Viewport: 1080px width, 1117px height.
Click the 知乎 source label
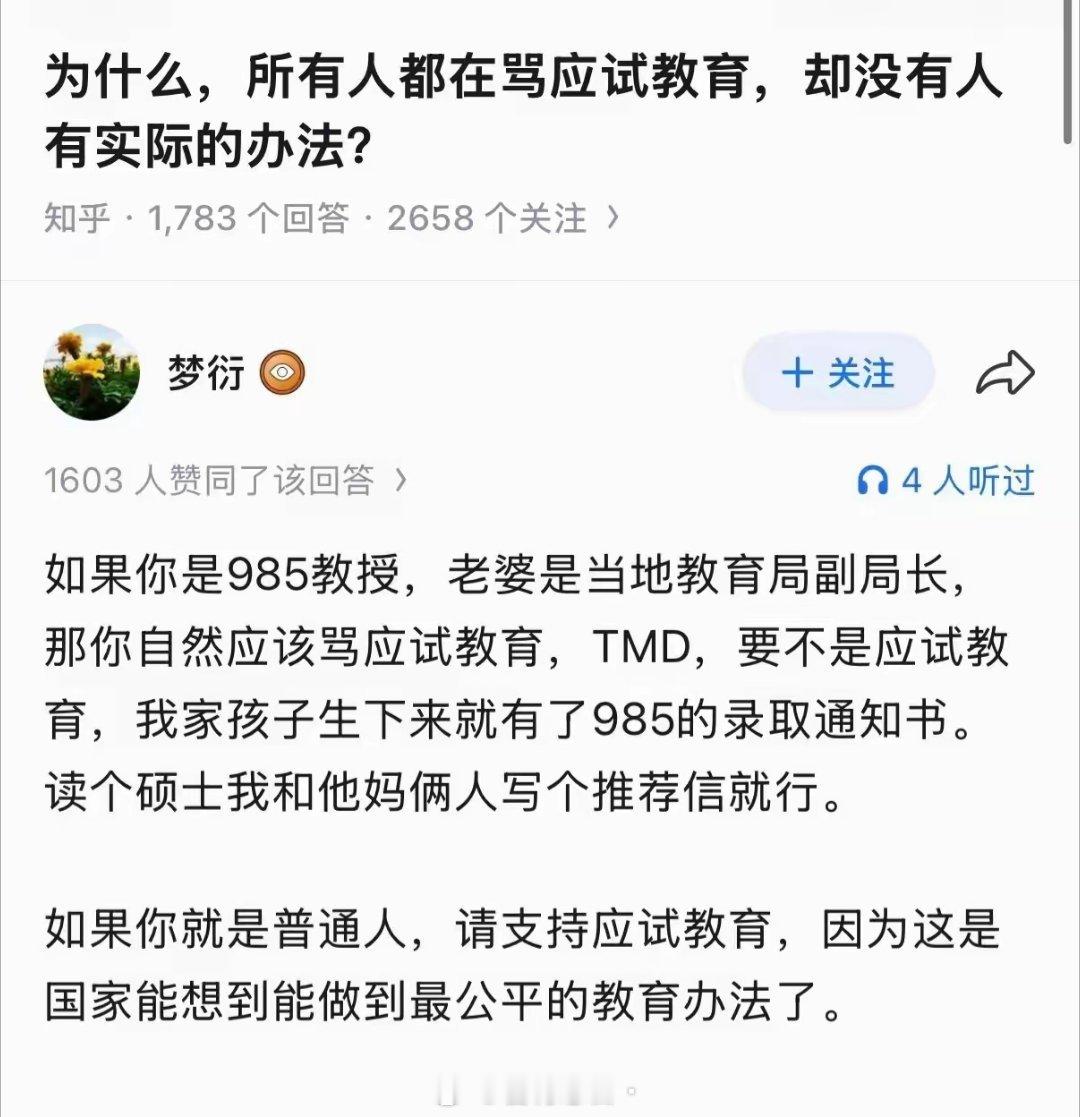point(73,218)
